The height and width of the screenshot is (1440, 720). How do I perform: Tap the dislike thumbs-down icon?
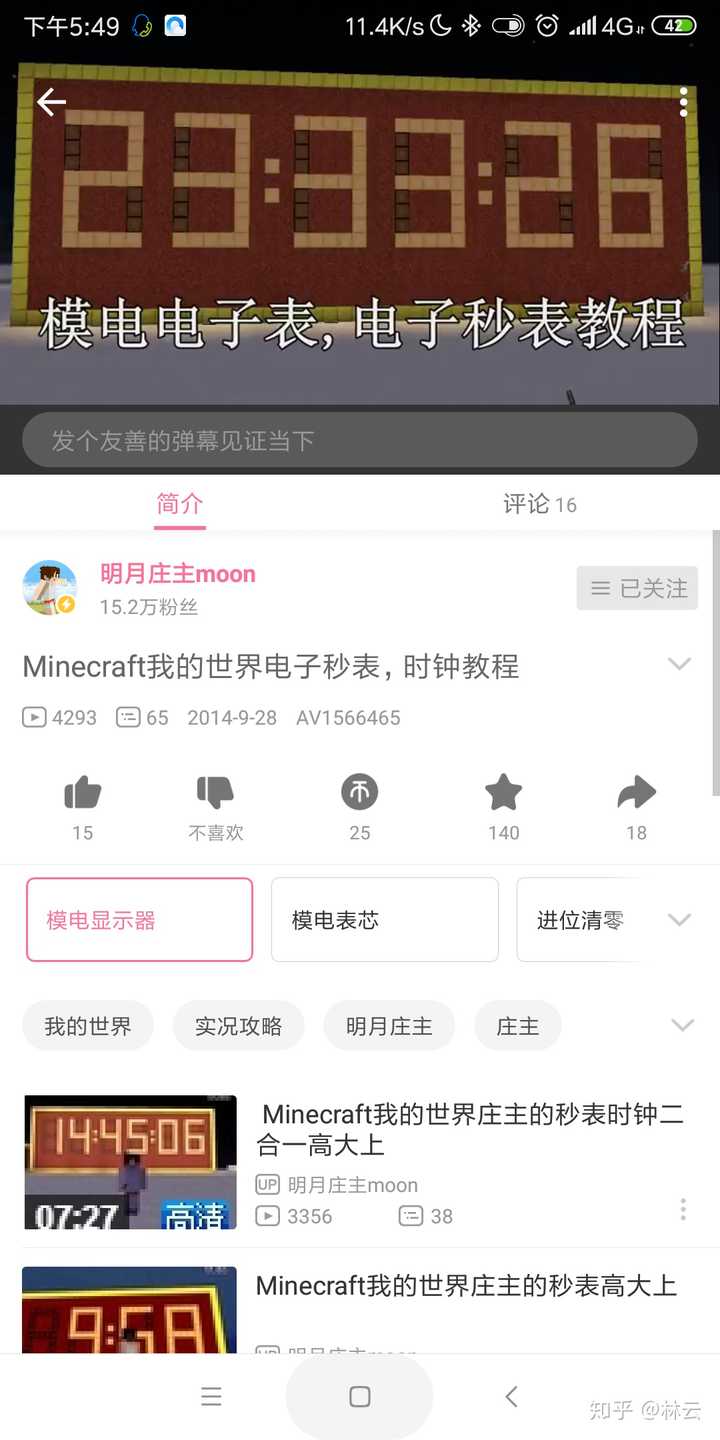point(216,791)
